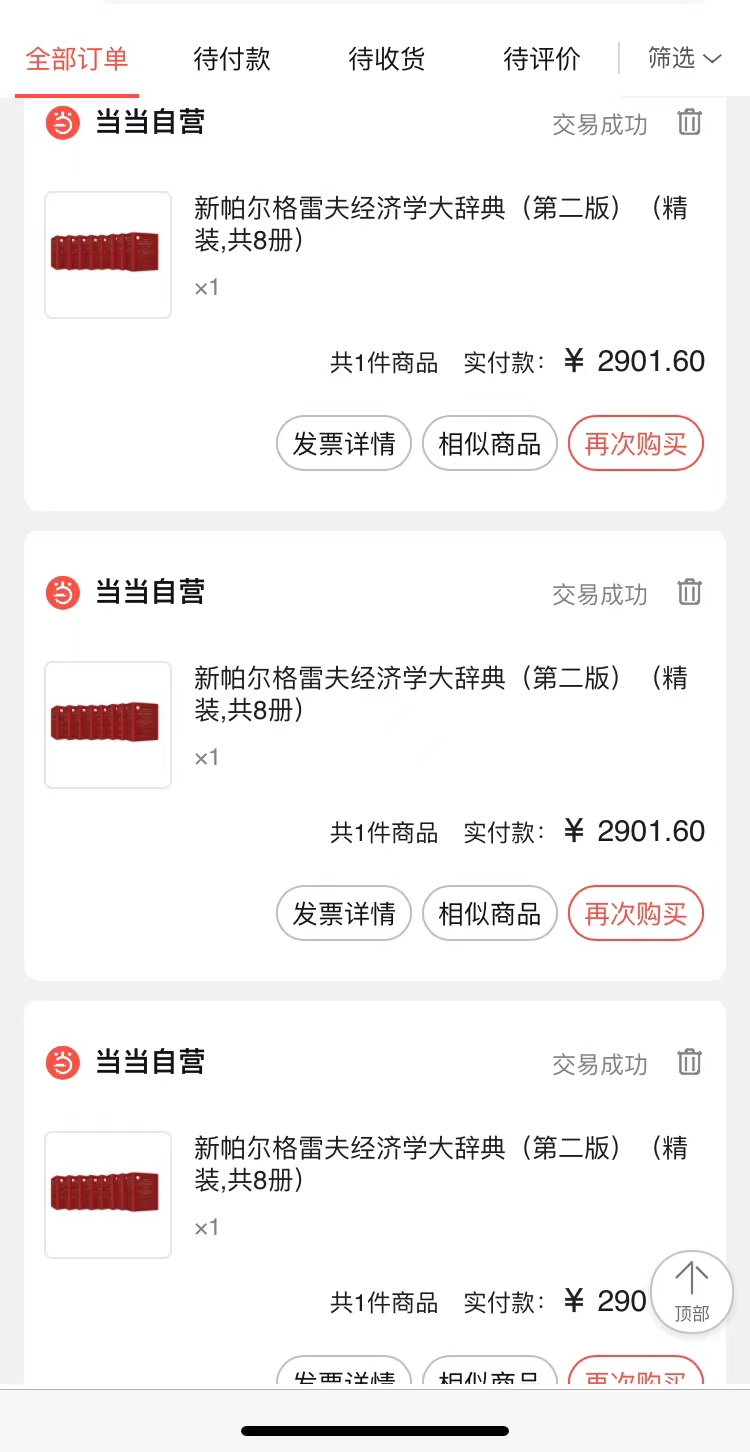Switch to the 待付款 tab
The image size is (750, 1452).
(232, 59)
